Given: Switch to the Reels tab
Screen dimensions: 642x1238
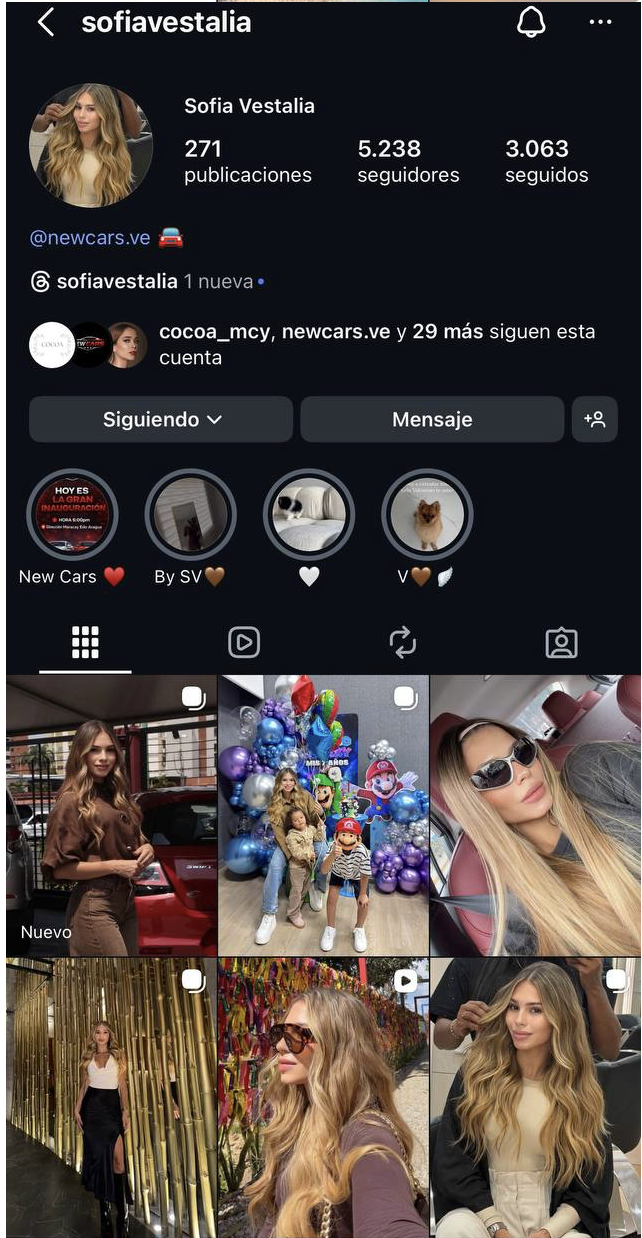Looking at the screenshot, I should tap(244, 643).
